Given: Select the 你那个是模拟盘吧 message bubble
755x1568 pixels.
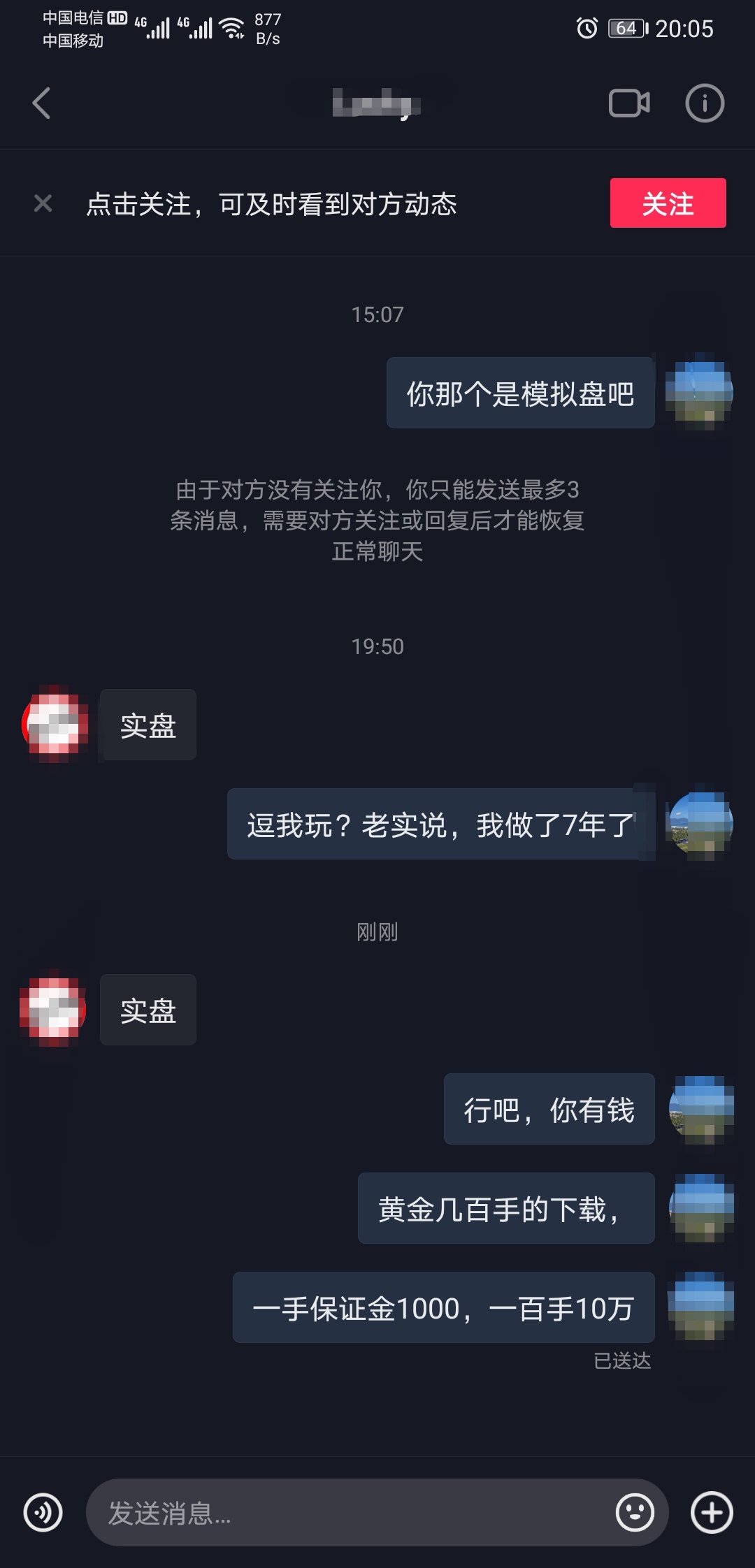Looking at the screenshot, I should click(x=519, y=393).
